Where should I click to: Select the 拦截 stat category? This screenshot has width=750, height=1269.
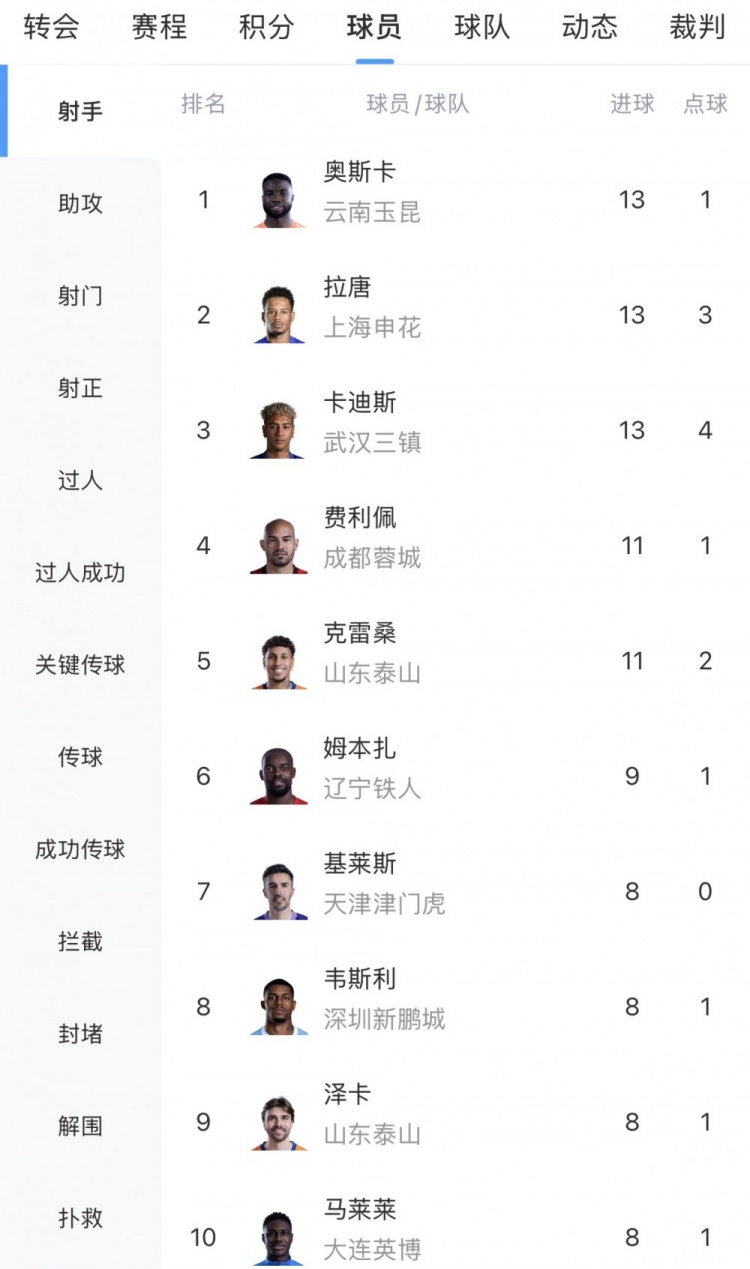coord(80,942)
